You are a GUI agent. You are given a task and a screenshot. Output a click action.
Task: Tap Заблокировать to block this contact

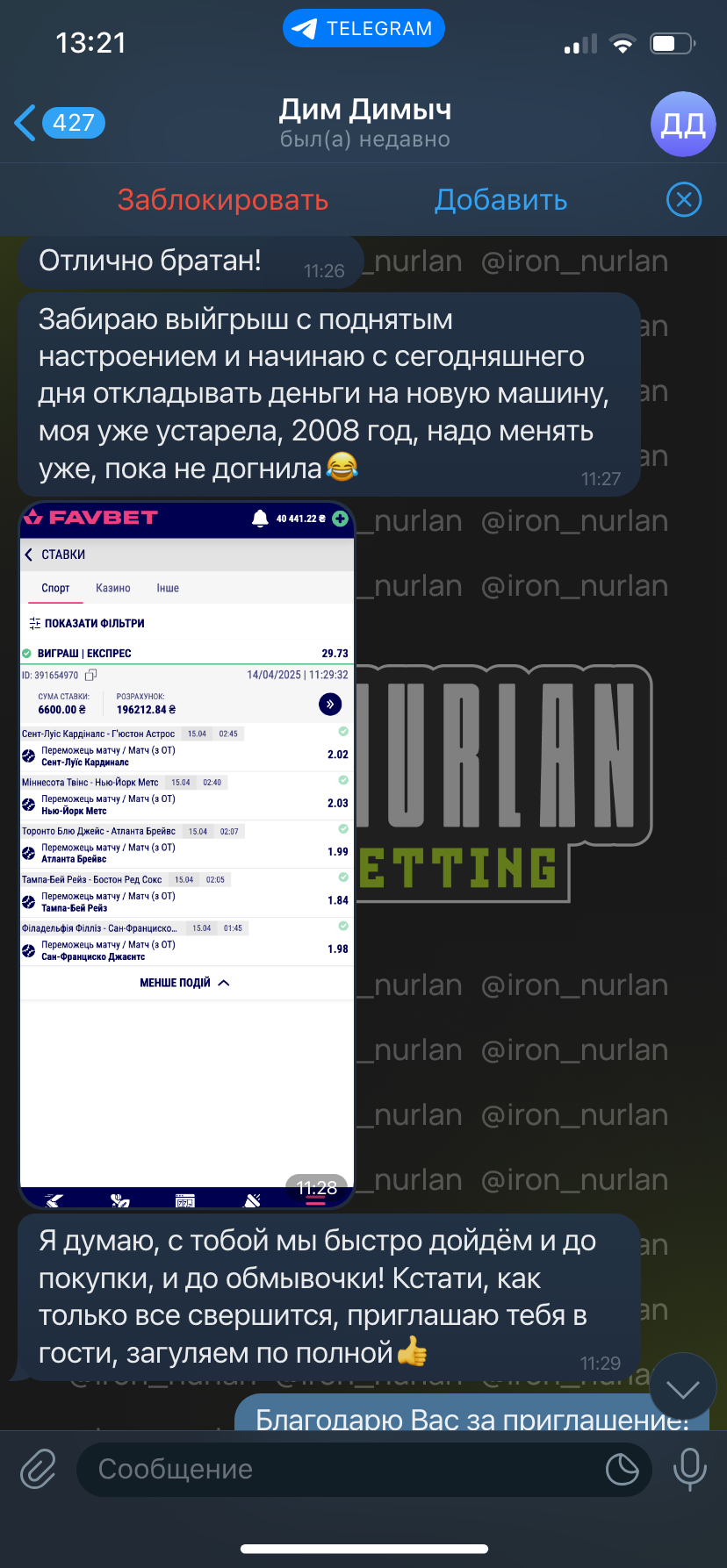[223, 200]
